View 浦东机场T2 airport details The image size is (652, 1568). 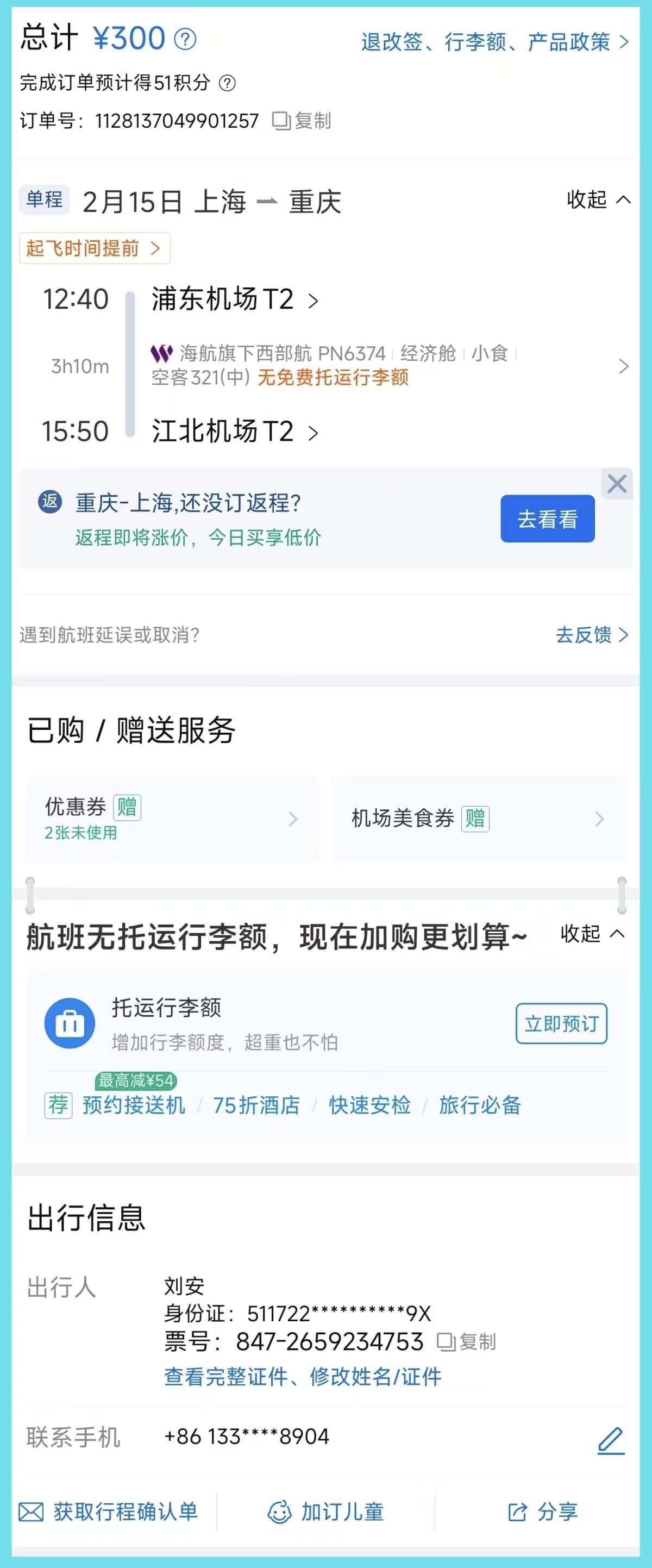(234, 299)
